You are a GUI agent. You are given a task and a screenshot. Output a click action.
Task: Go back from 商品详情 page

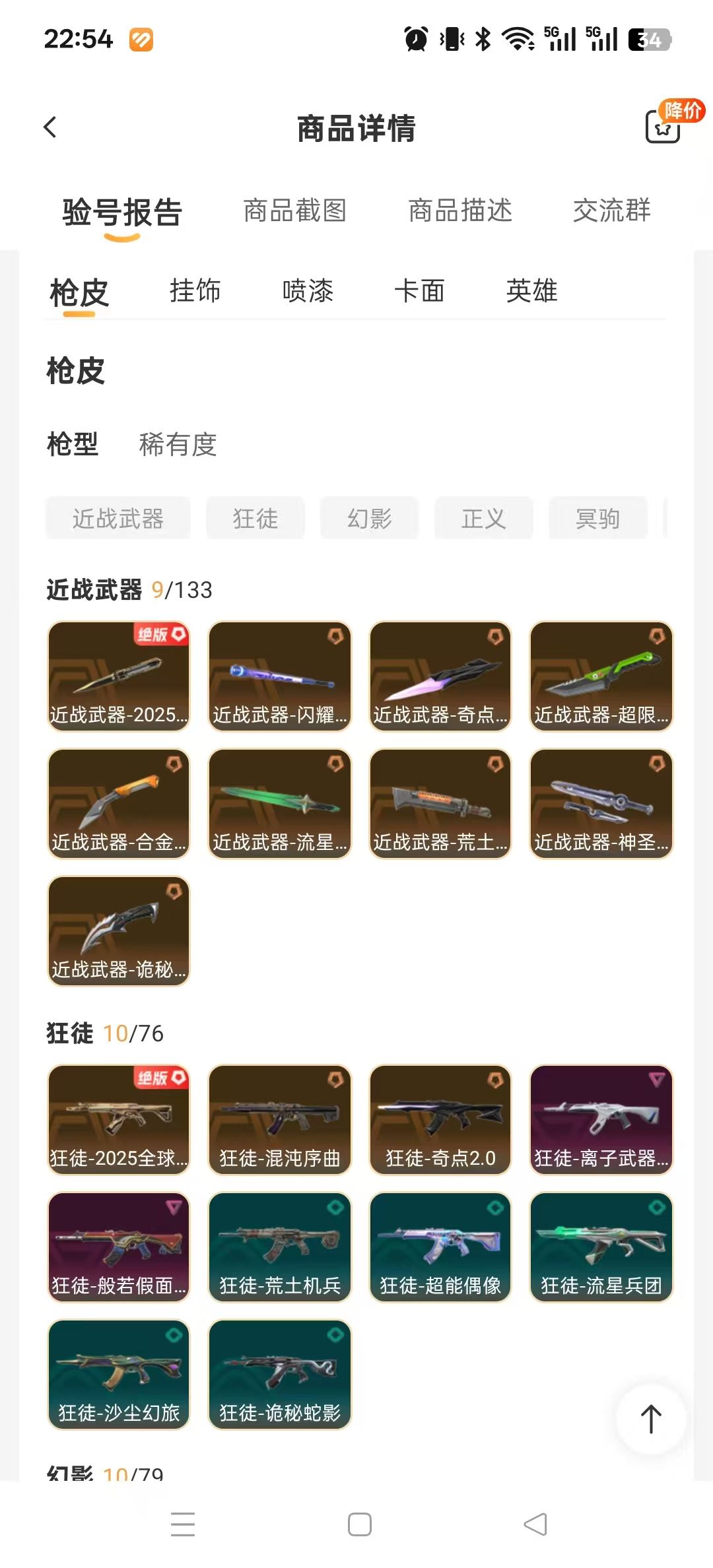(50, 127)
